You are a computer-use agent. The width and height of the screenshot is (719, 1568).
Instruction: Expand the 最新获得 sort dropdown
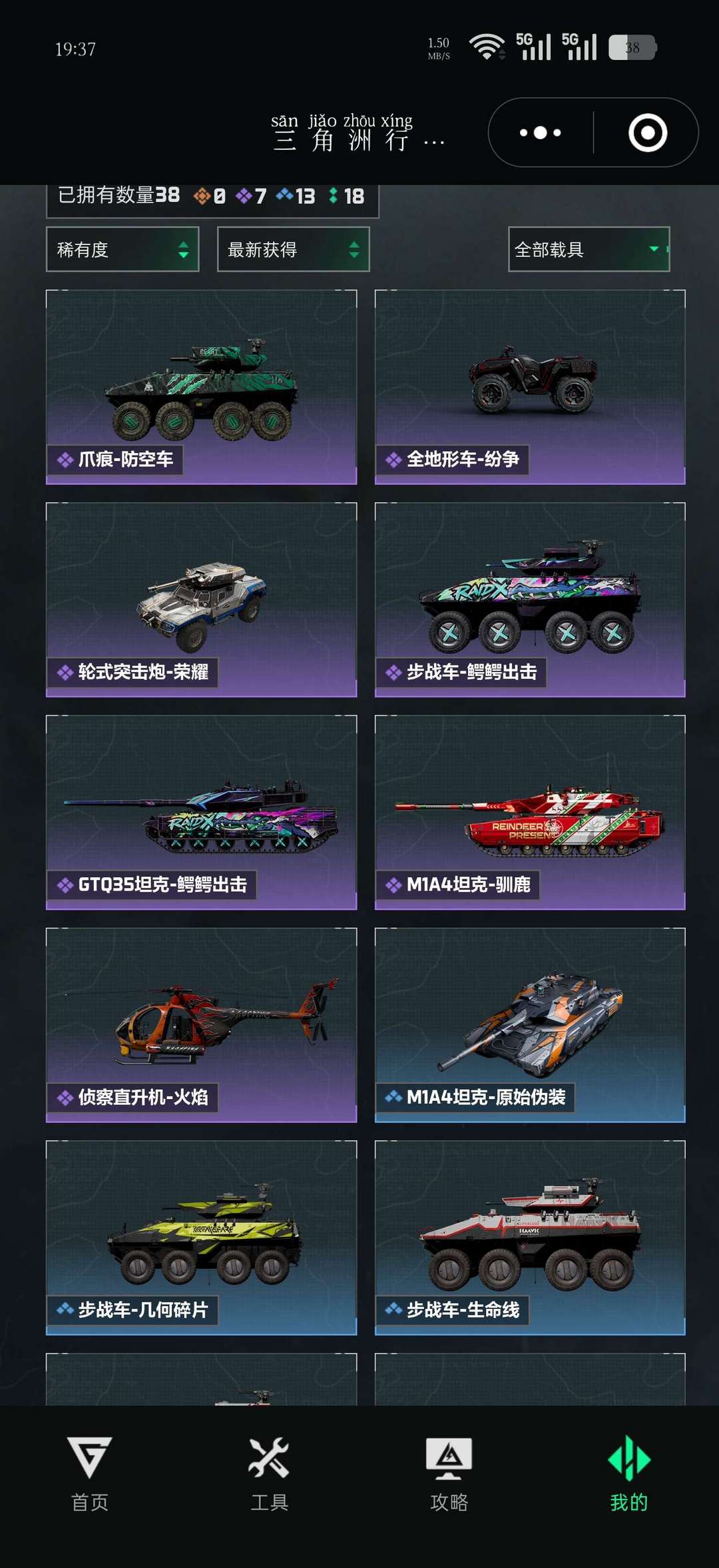293,249
